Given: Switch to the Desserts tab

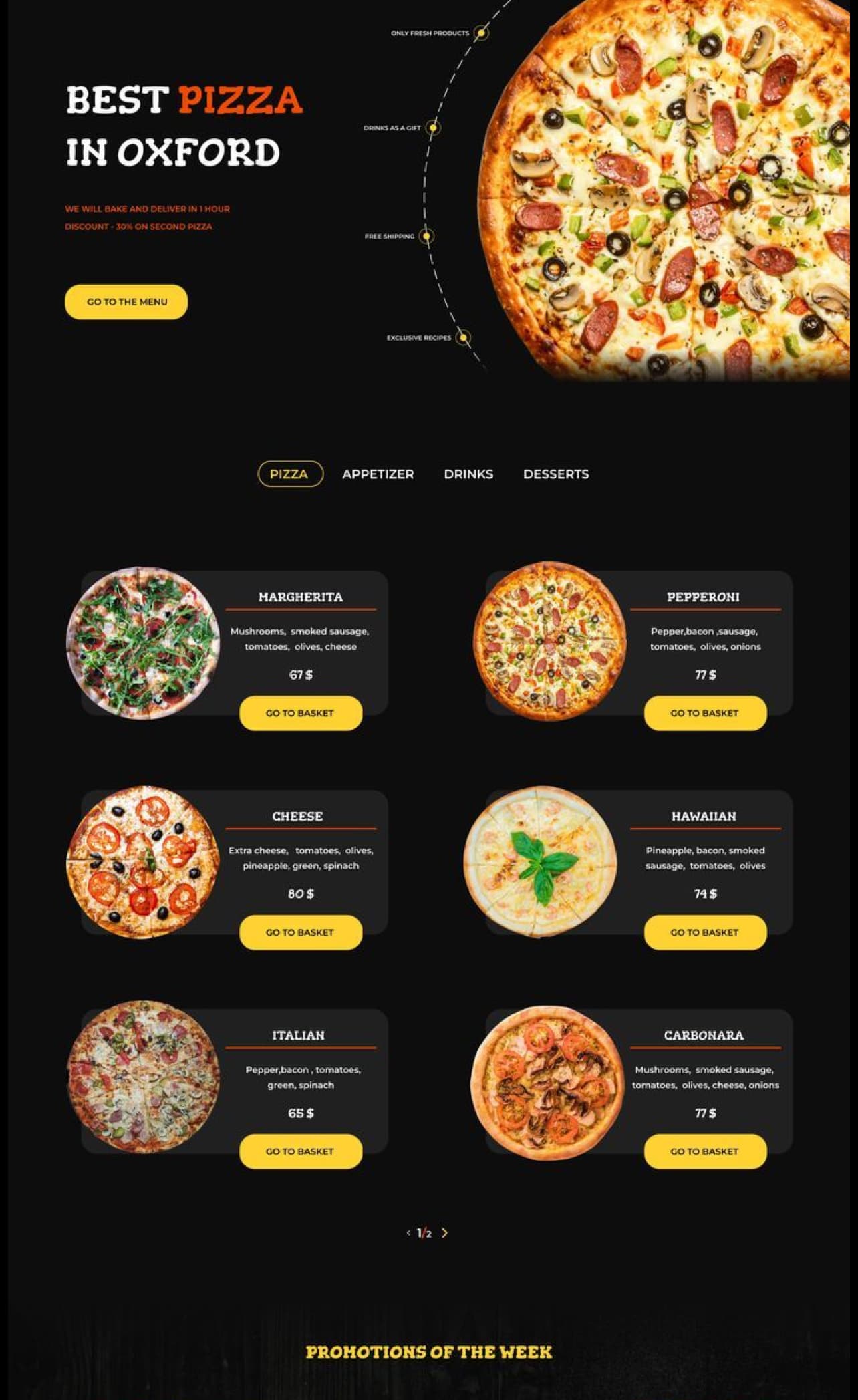Looking at the screenshot, I should (555, 474).
